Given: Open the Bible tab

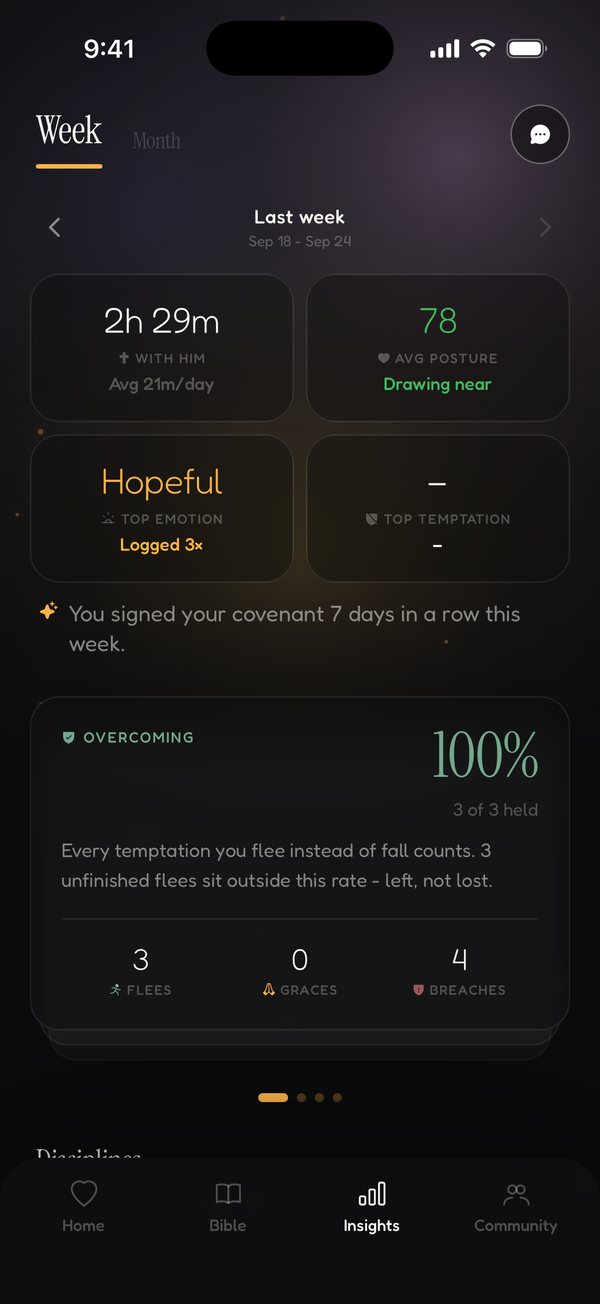Looking at the screenshot, I should click(228, 1207).
